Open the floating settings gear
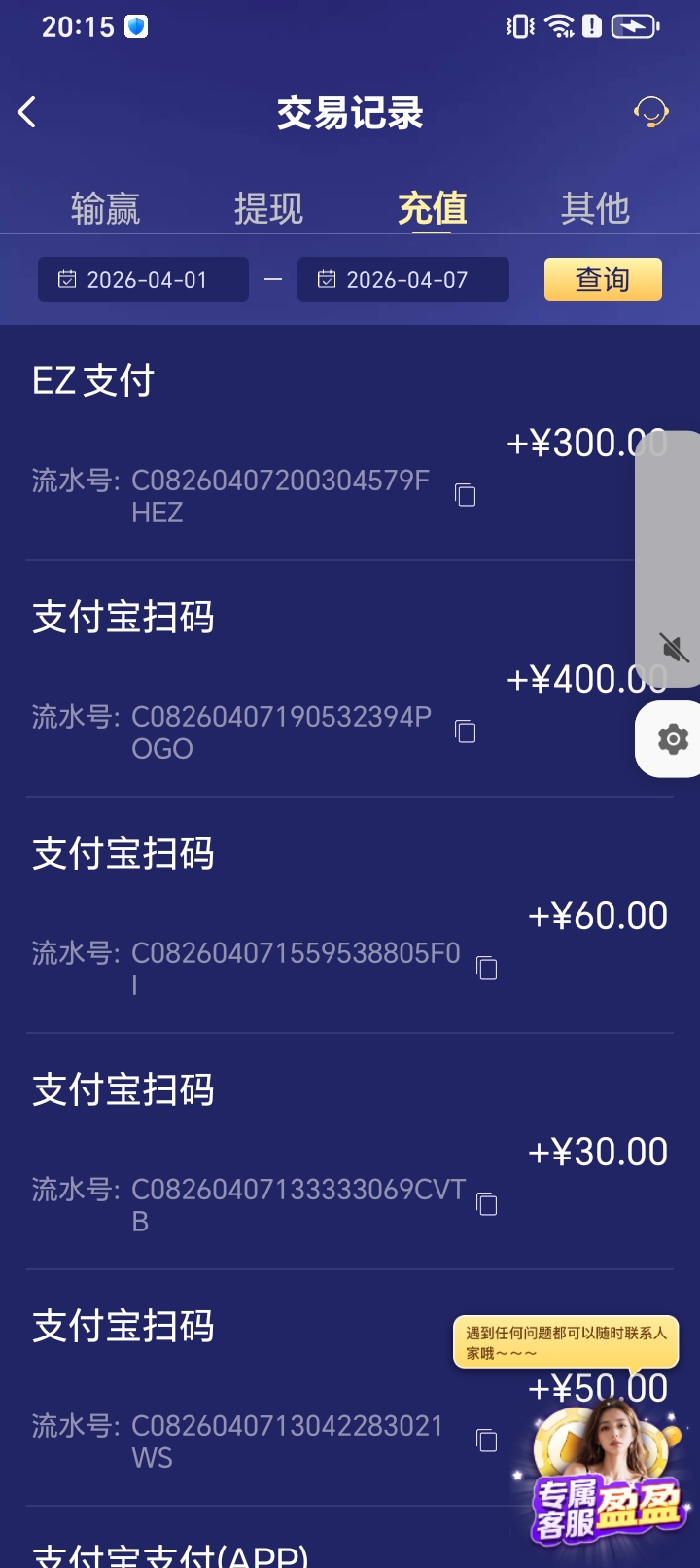The height and width of the screenshot is (1568, 700). pyautogui.click(x=671, y=739)
